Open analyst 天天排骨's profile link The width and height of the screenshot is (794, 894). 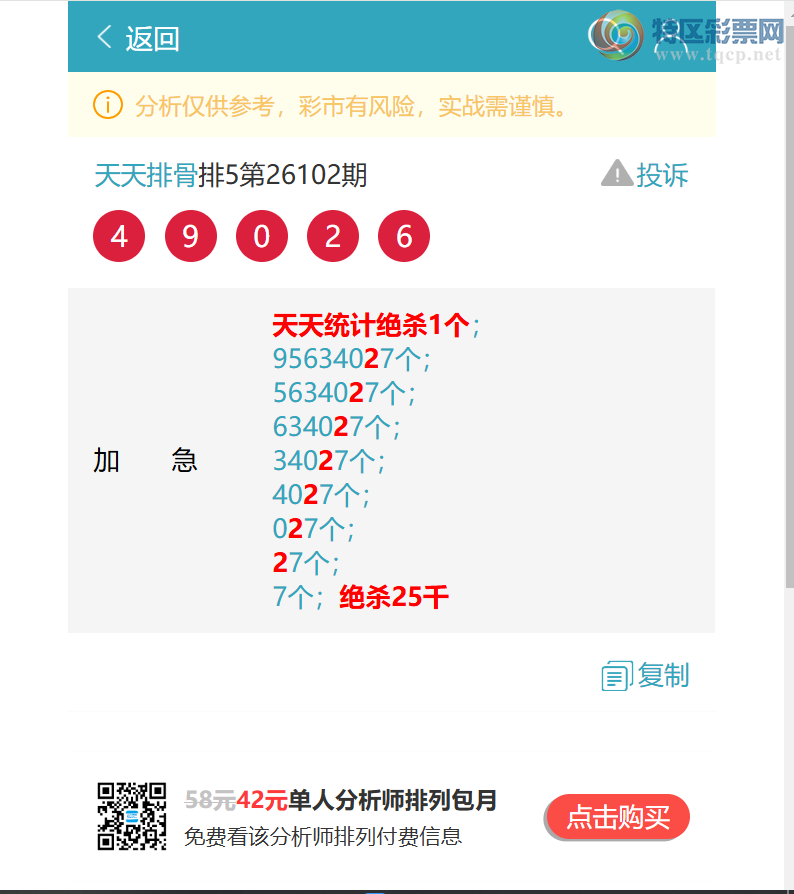pyautogui.click(x=146, y=176)
